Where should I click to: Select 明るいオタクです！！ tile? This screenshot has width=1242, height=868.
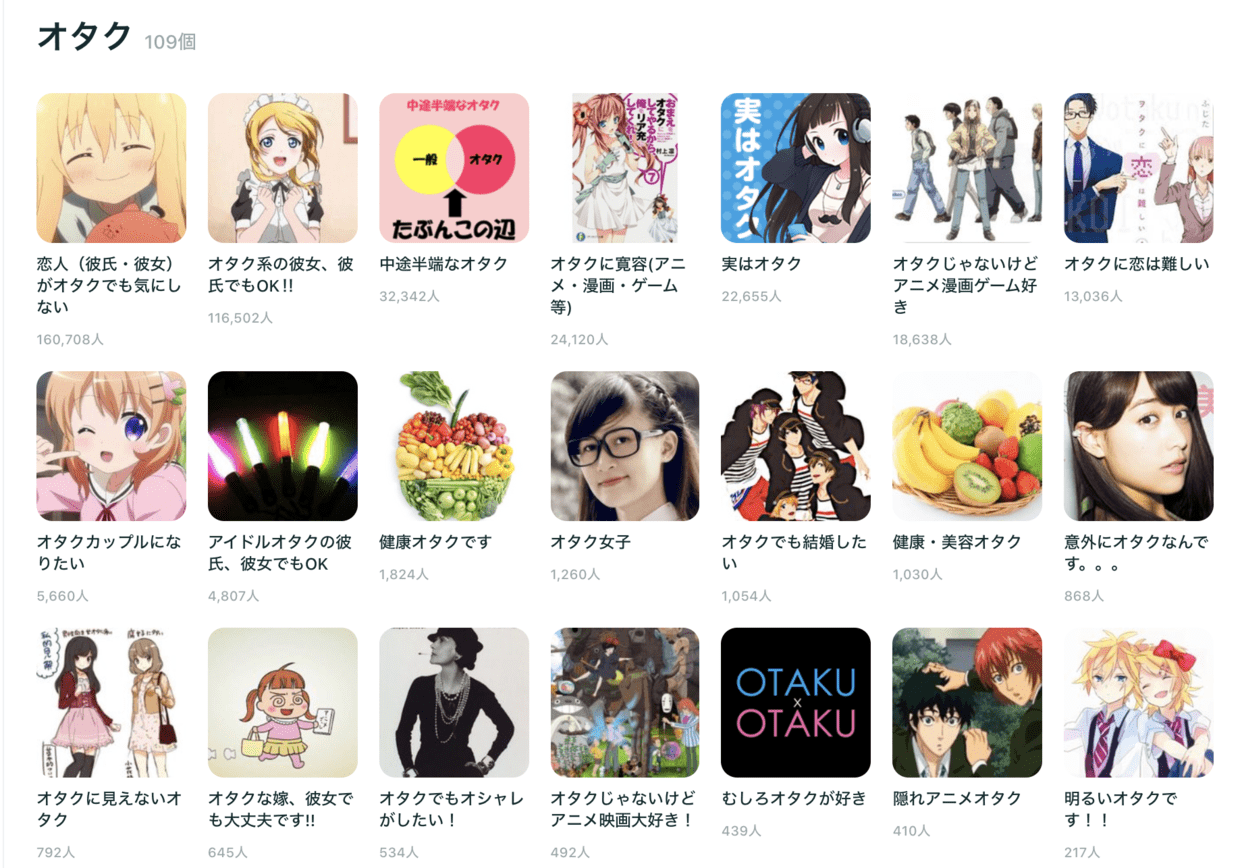click(1138, 702)
